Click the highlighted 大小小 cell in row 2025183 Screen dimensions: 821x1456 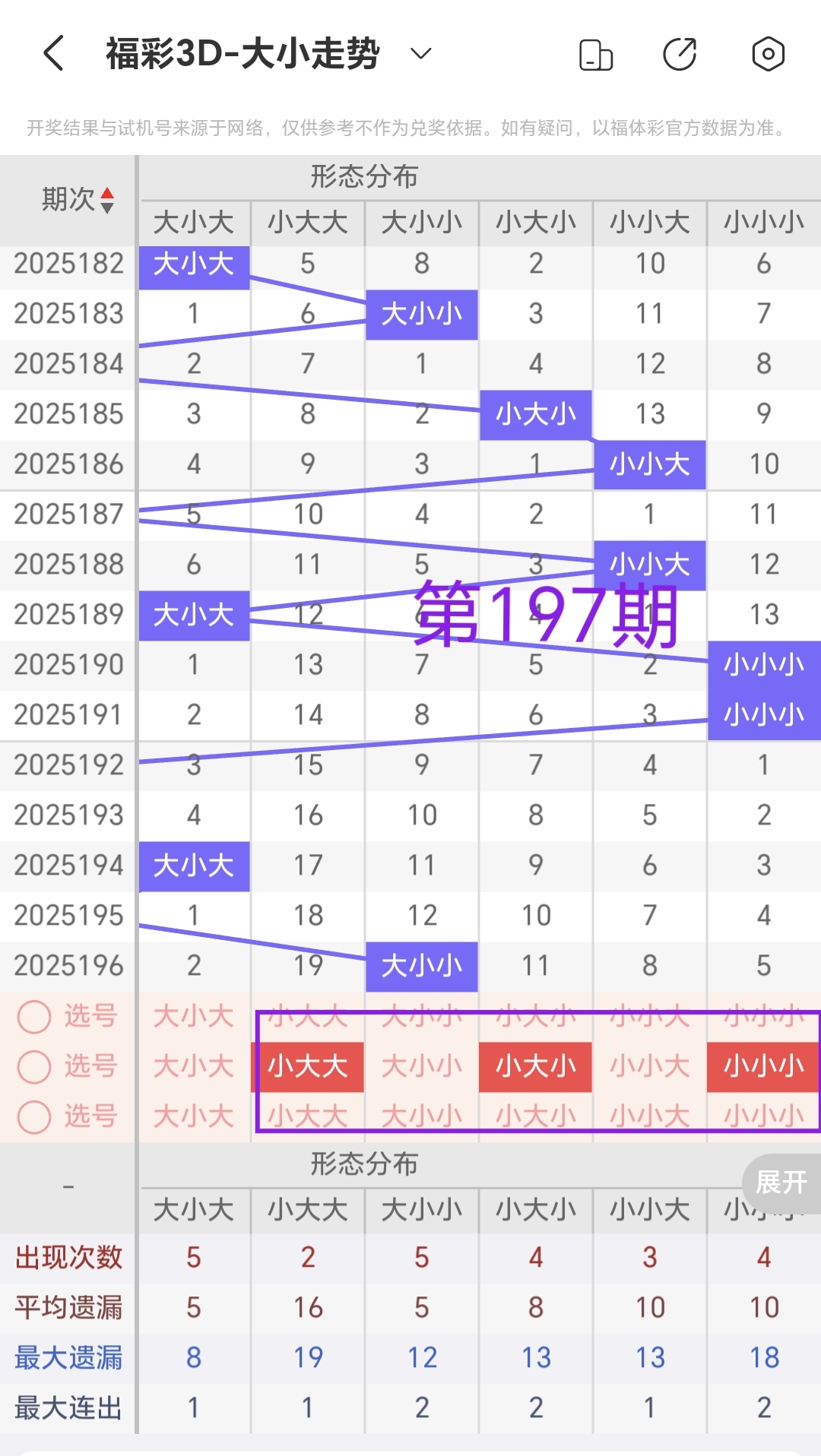421,315
